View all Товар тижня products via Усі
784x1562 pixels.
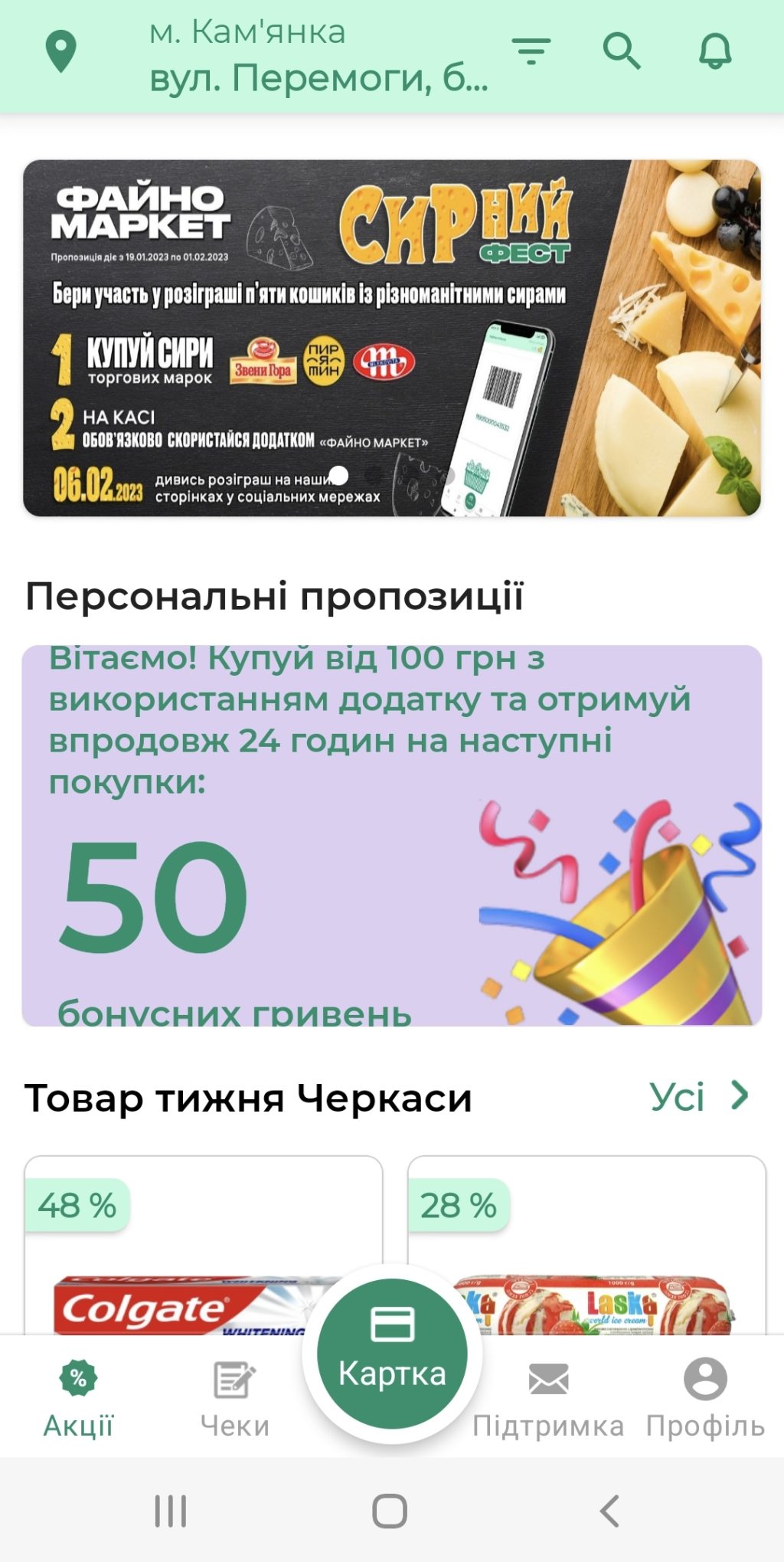click(697, 1097)
